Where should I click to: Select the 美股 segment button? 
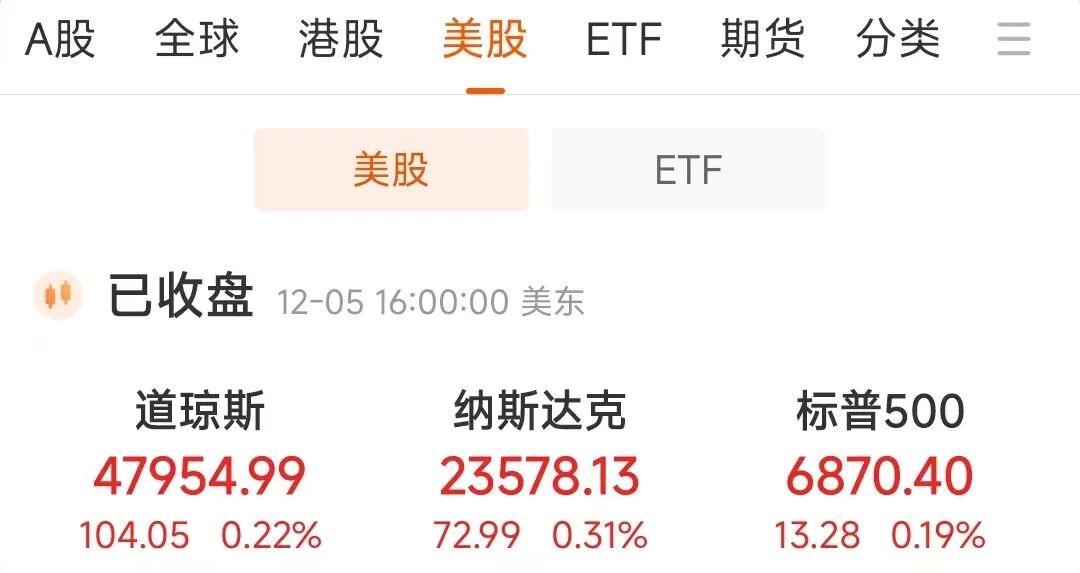(391, 169)
